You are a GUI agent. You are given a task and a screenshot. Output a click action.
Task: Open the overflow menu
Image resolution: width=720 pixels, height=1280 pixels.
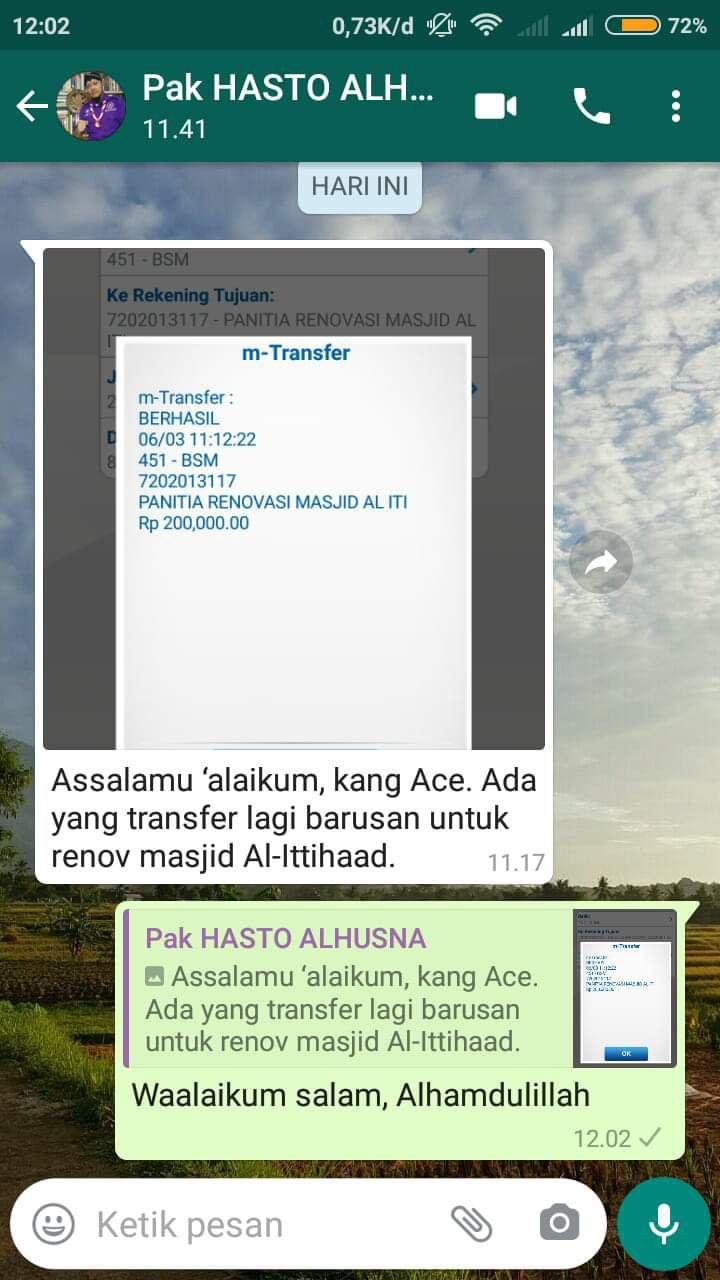pos(676,106)
